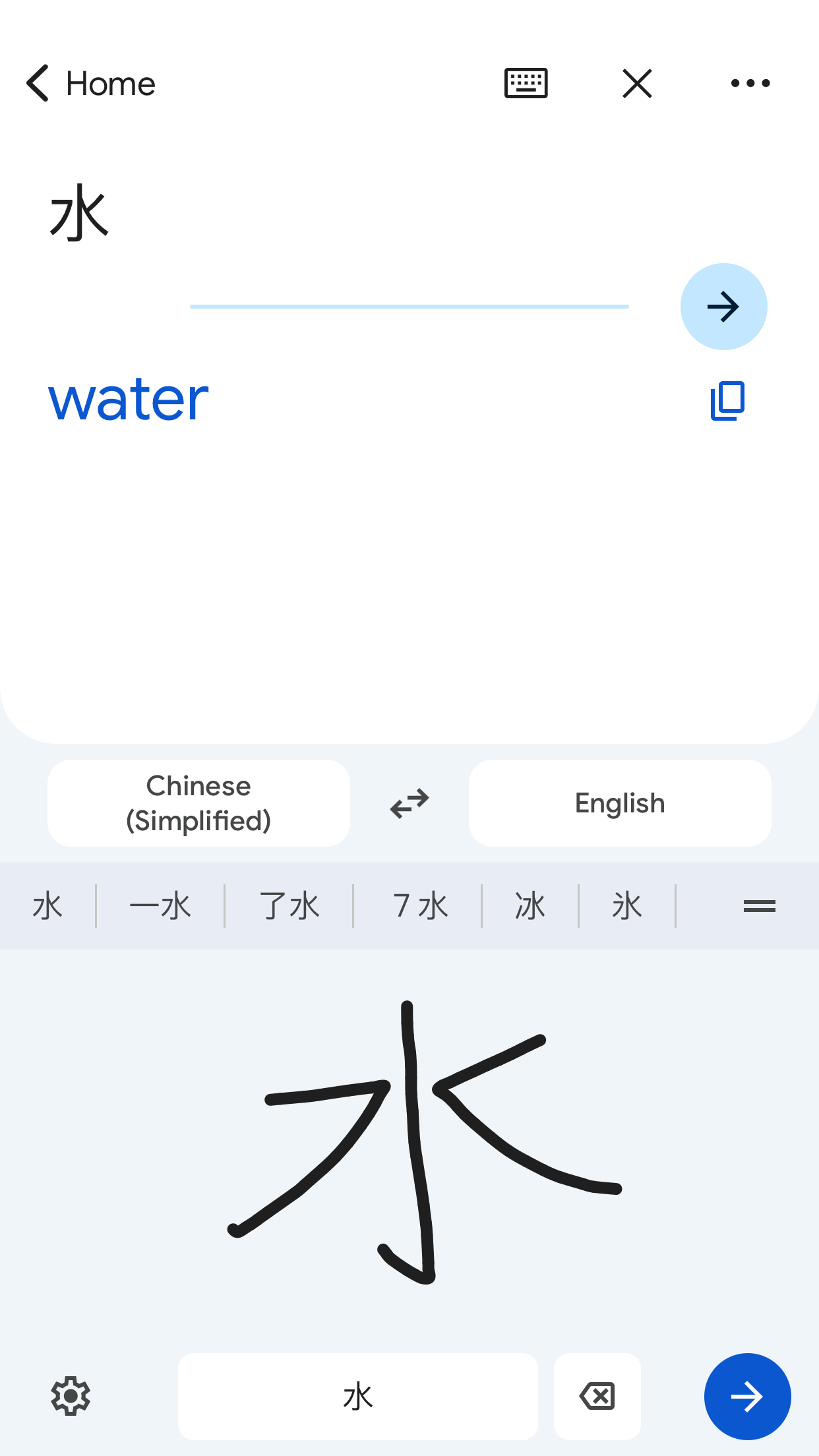The image size is (819, 1456).
Task: Submit handwriting with the dark blue arrow
Action: (x=747, y=1397)
